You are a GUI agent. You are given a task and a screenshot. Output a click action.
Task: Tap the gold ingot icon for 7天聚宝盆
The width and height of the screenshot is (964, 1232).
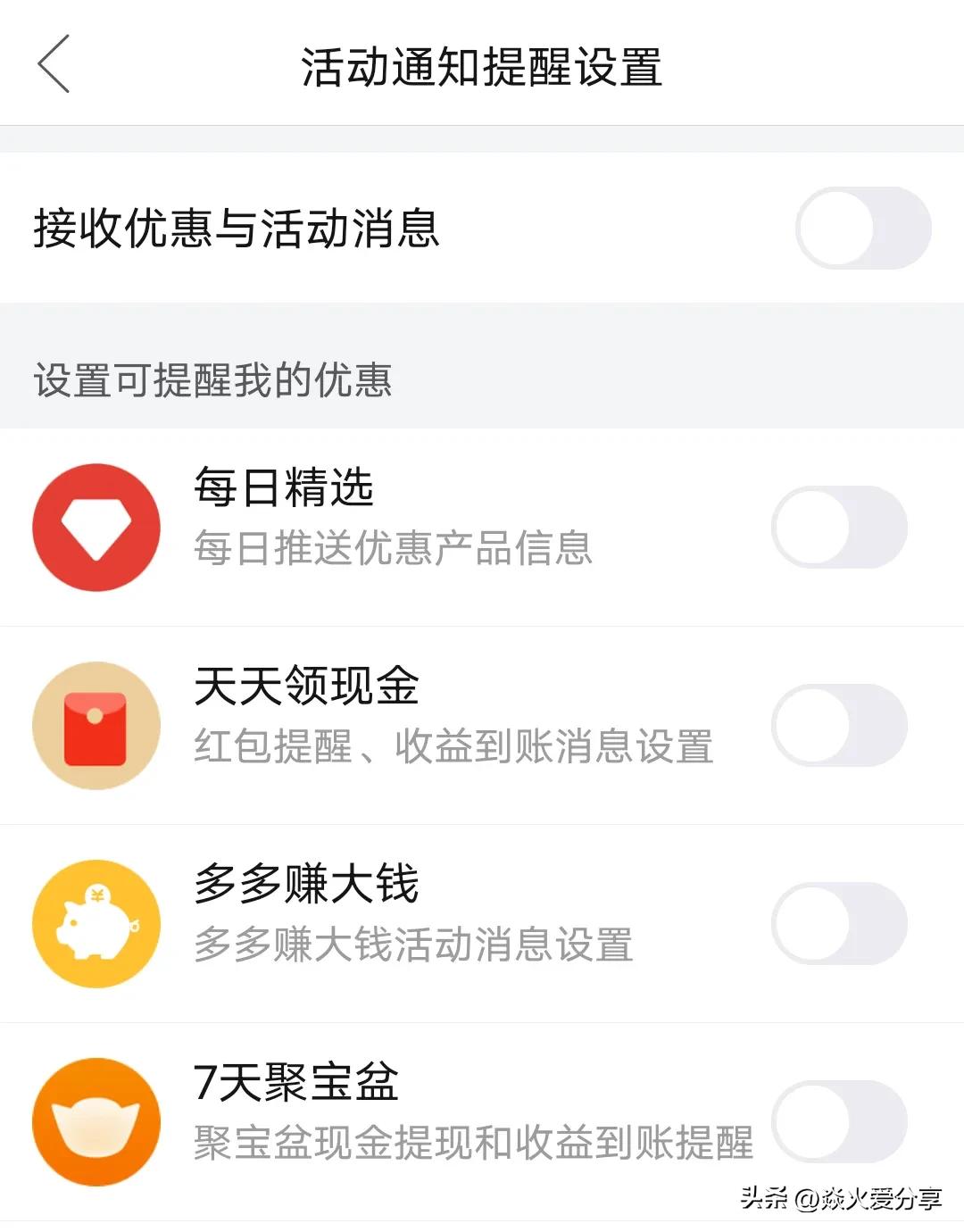[96, 1122]
